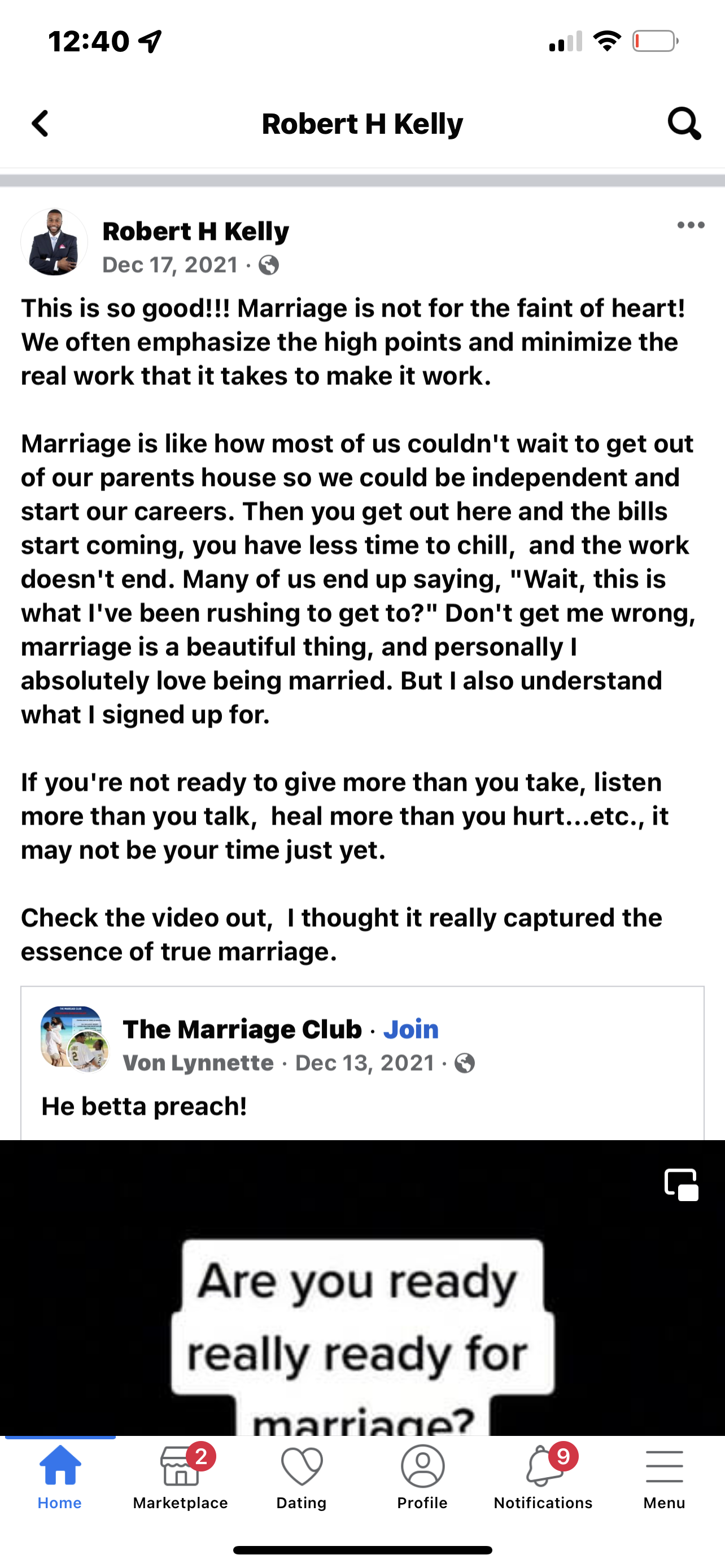
Task: Play the marriage video
Action: [x=362, y=1287]
